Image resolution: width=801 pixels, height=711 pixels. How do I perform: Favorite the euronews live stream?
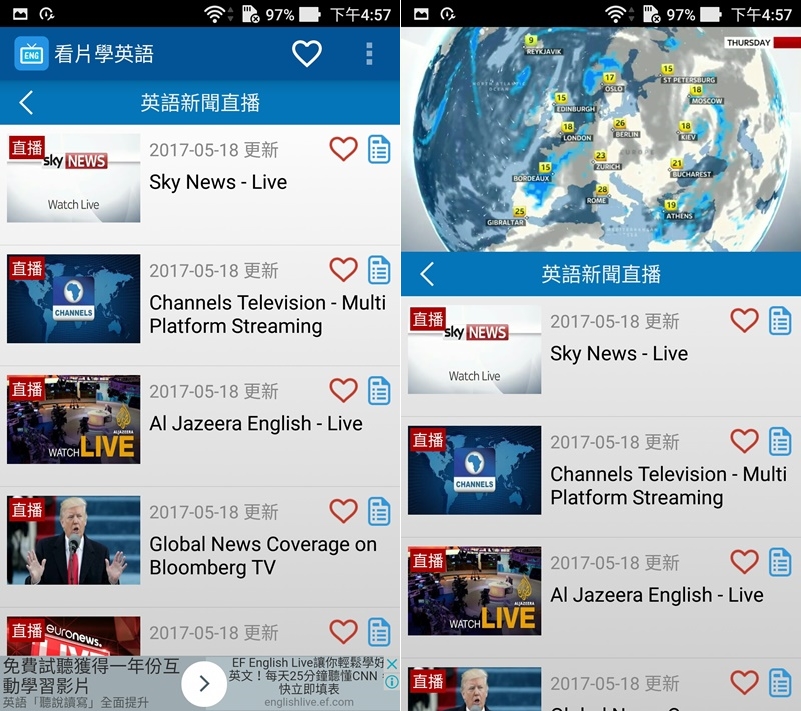(343, 632)
